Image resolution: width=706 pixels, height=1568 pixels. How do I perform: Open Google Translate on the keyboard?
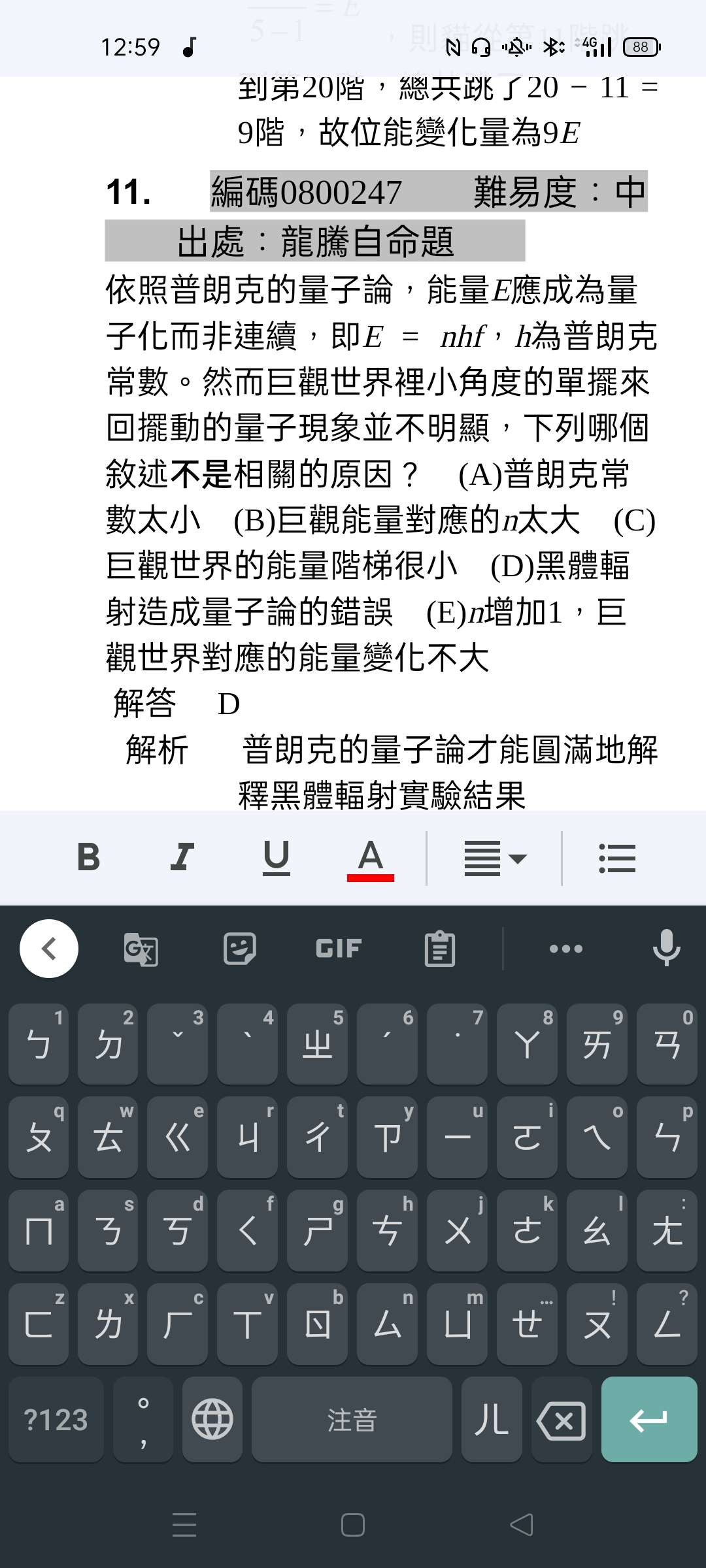point(141,949)
